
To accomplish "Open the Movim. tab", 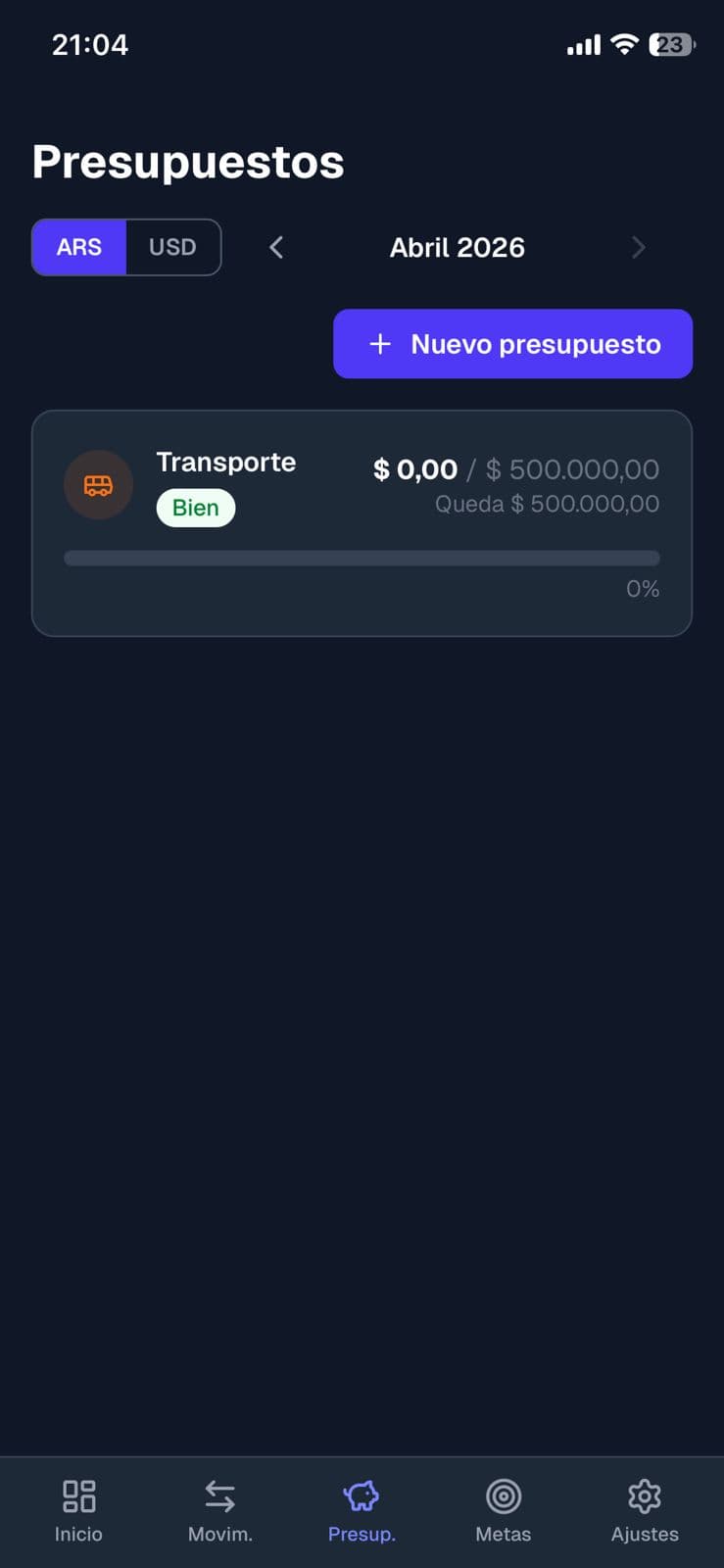I will (220, 1510).
